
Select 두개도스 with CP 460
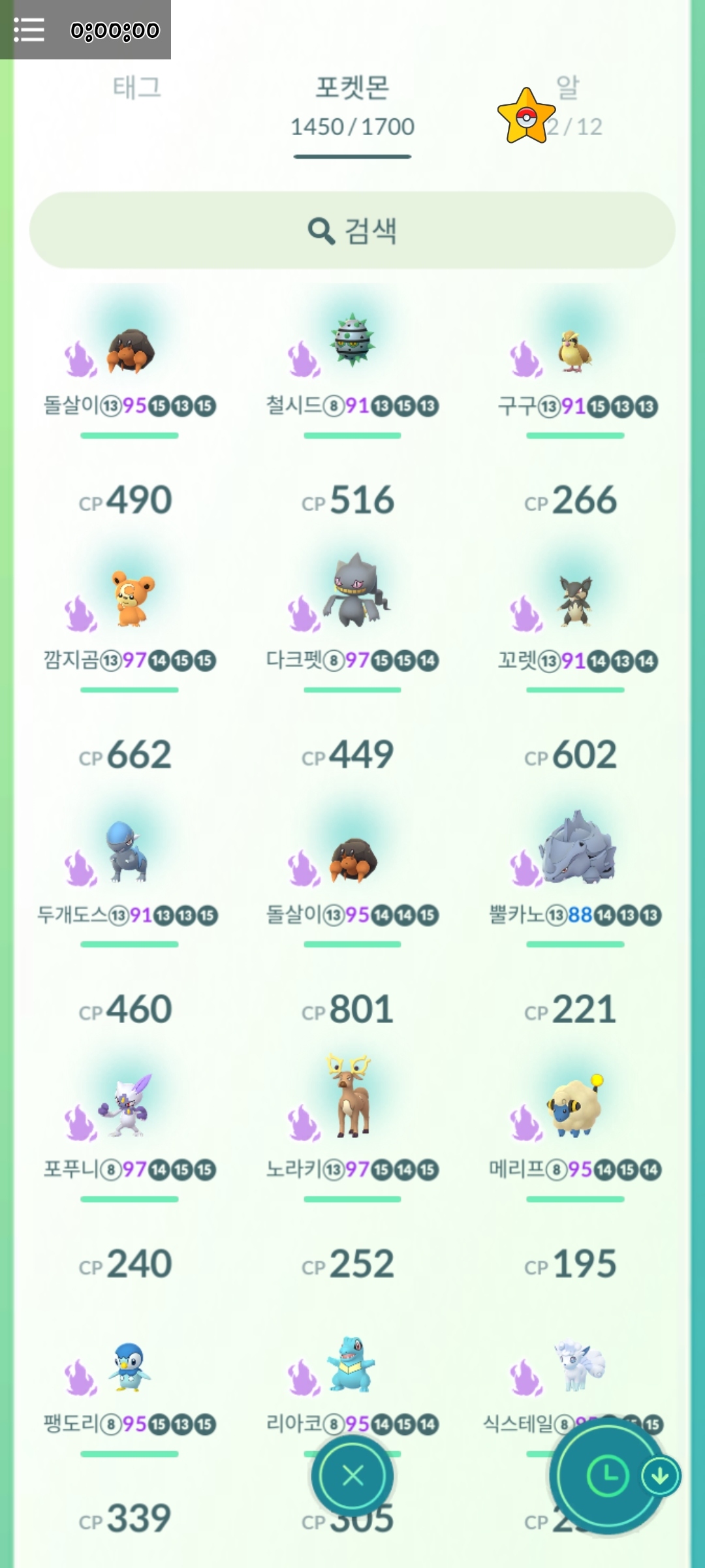129,852
